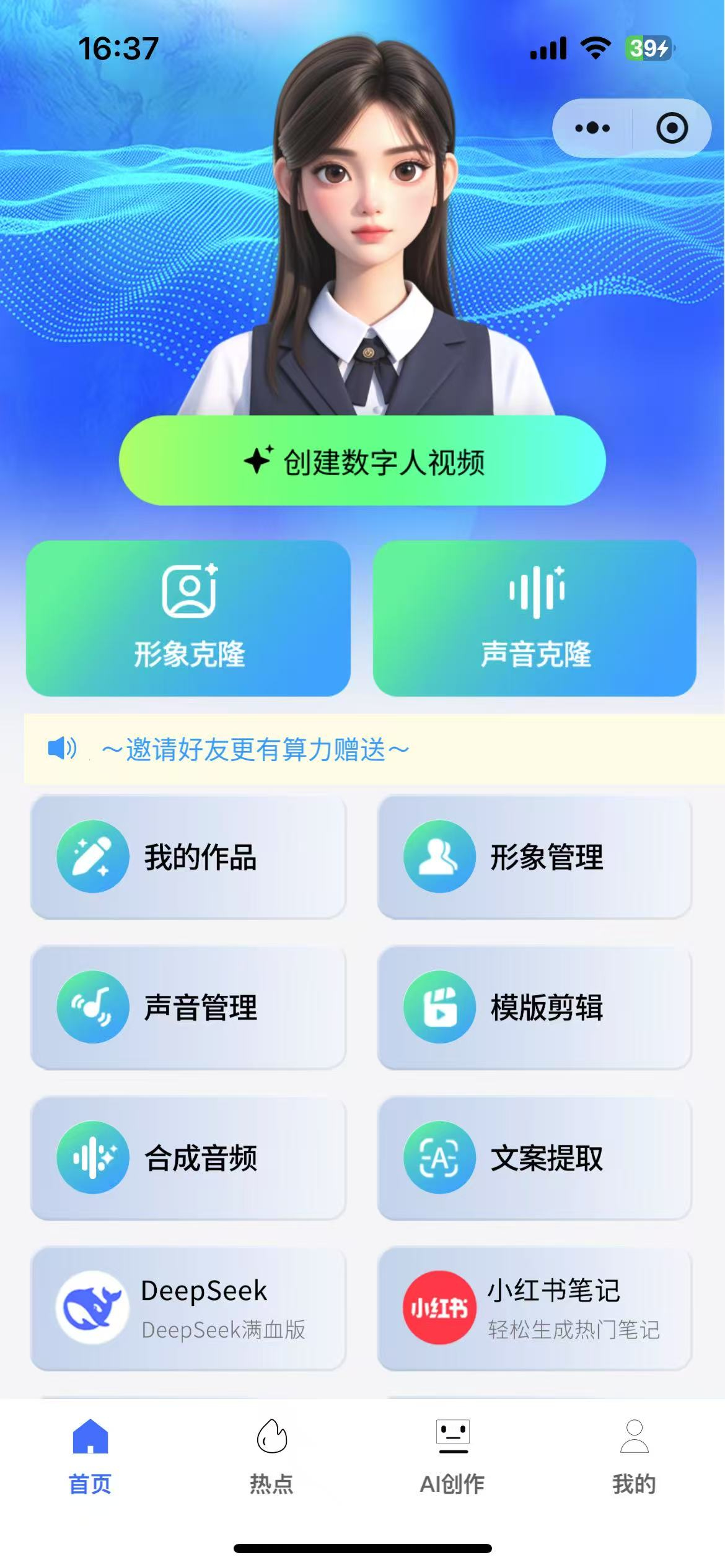Open 我的作品
The height and width of the screenshot is (1568, 725).
tap(188, 856)
